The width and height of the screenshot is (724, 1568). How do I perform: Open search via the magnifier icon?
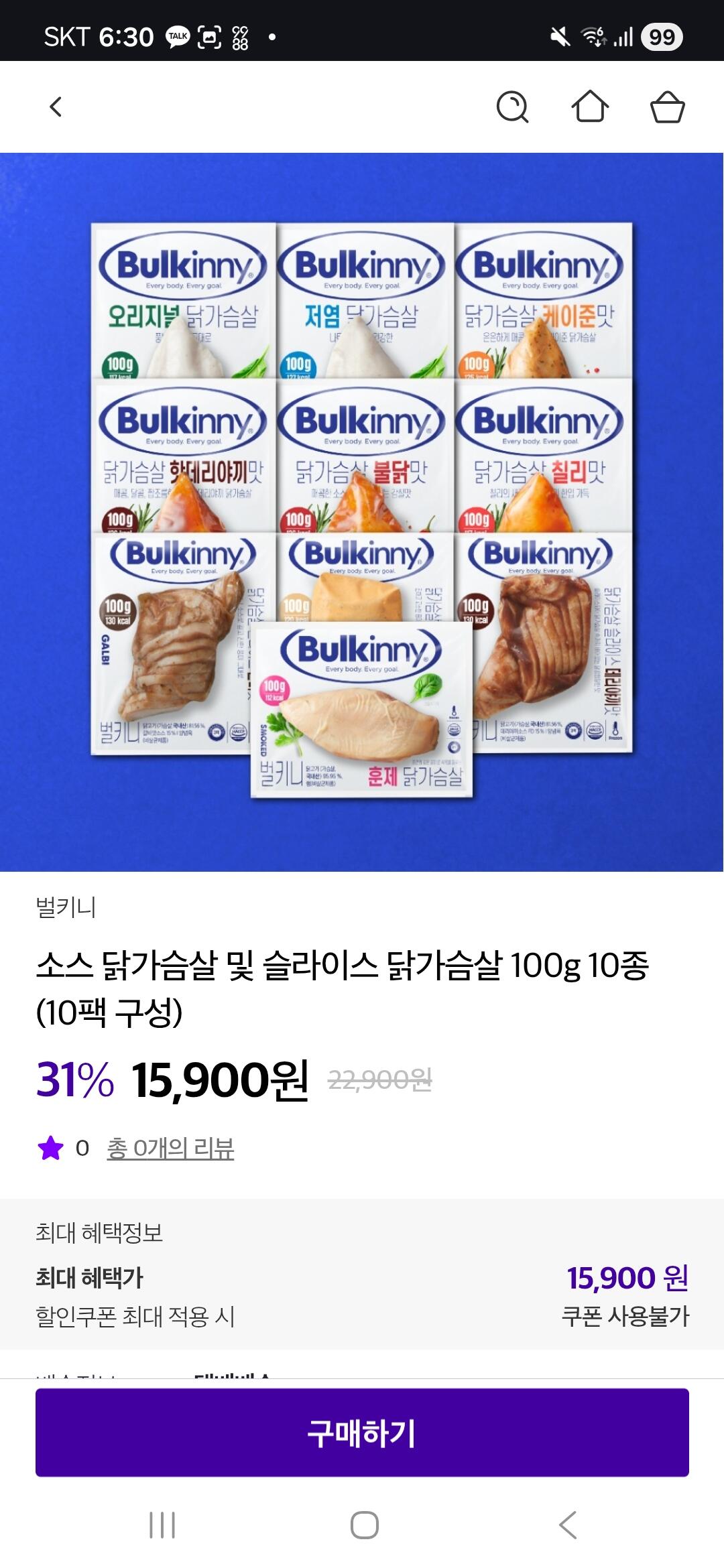(x=511, y=106)
